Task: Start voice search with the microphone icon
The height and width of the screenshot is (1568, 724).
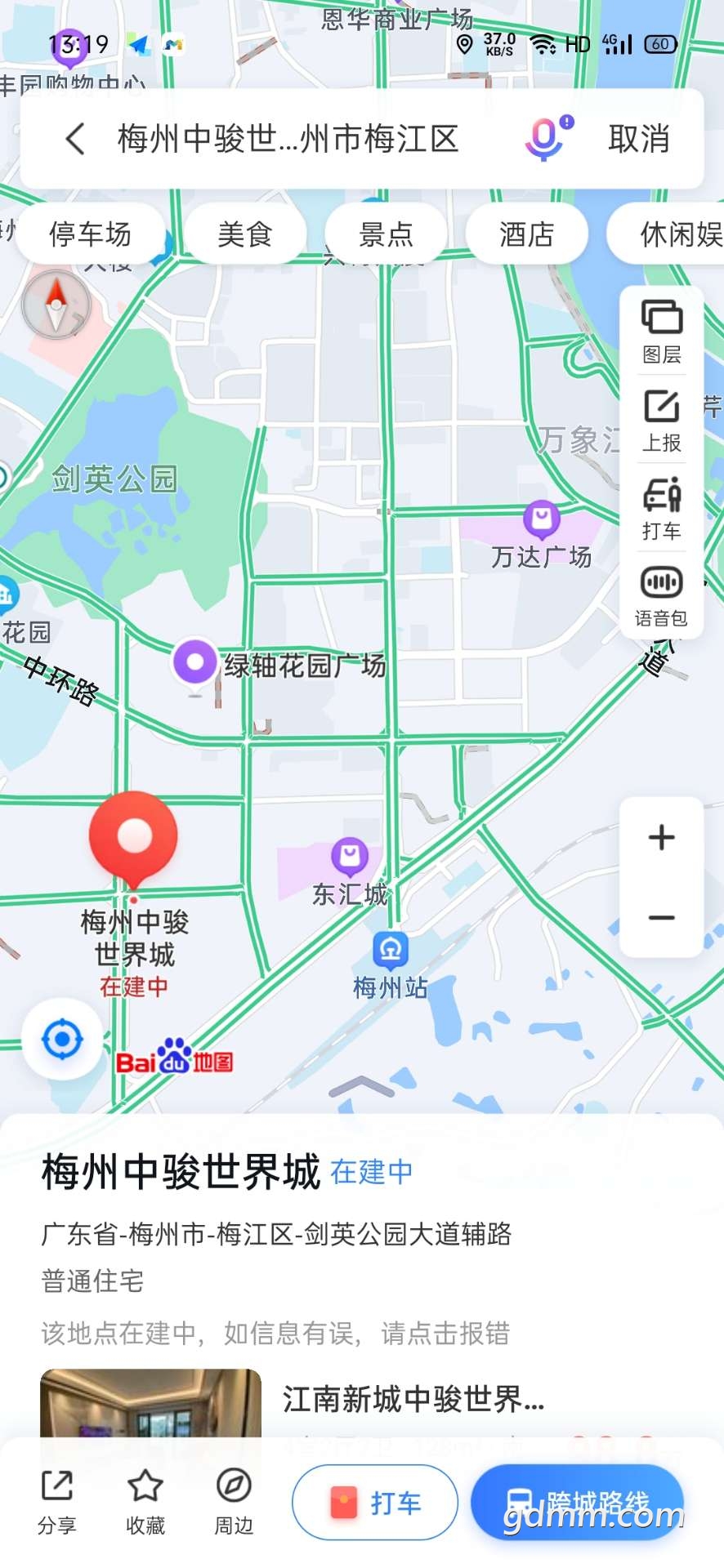Action: 546,138
